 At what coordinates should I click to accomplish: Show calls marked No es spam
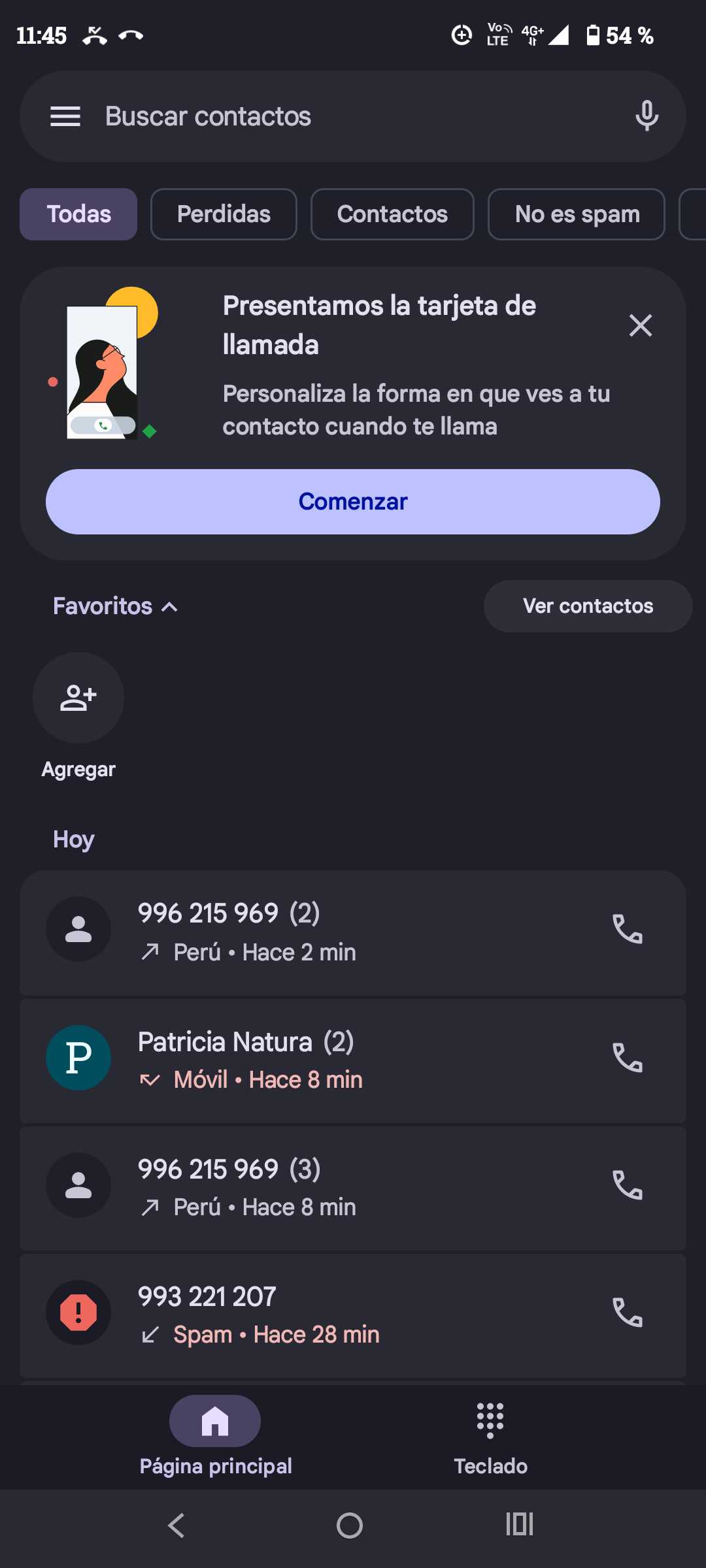[x=577, y=214]
